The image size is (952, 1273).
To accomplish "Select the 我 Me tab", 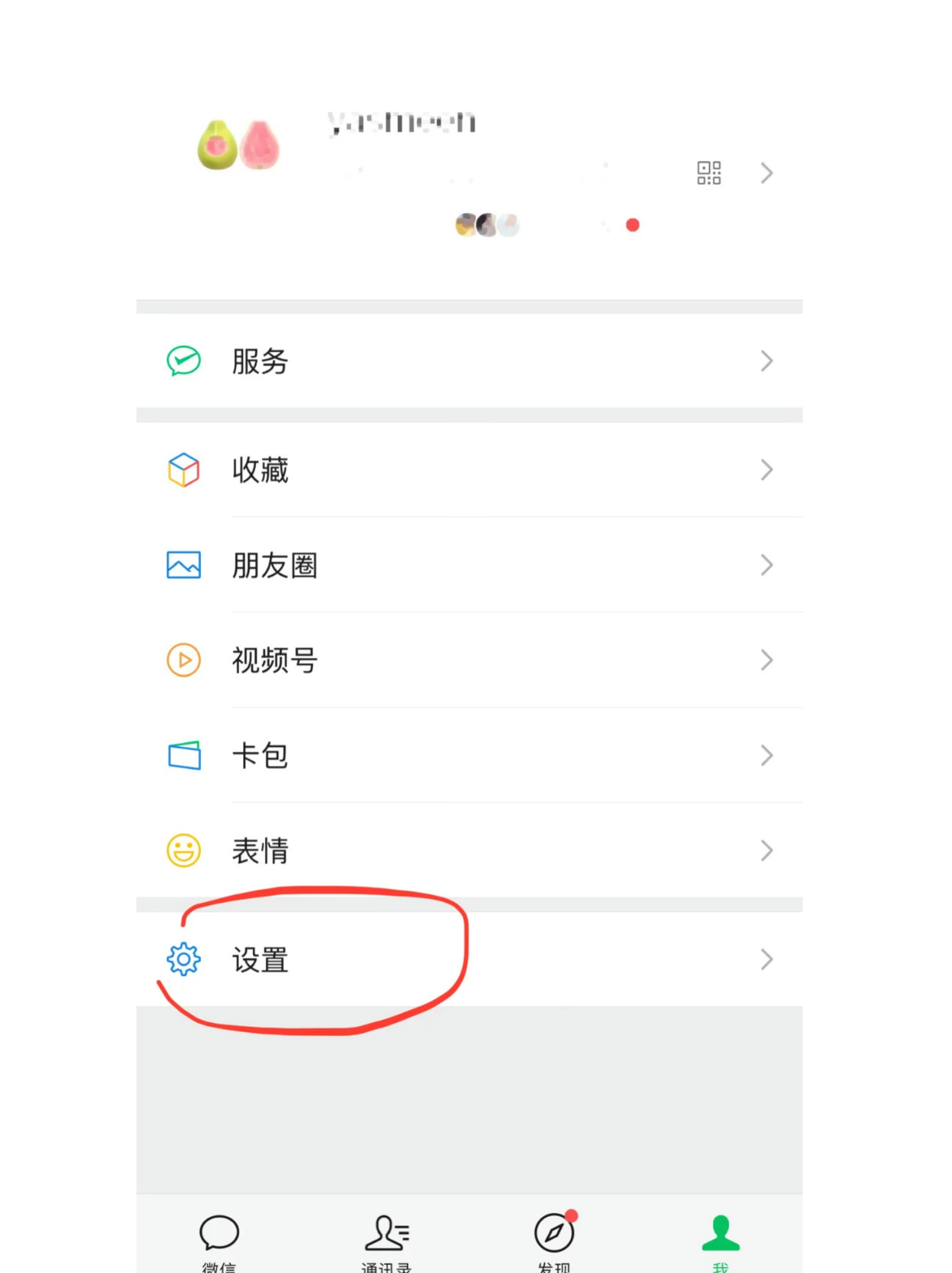I will 721,1235.
